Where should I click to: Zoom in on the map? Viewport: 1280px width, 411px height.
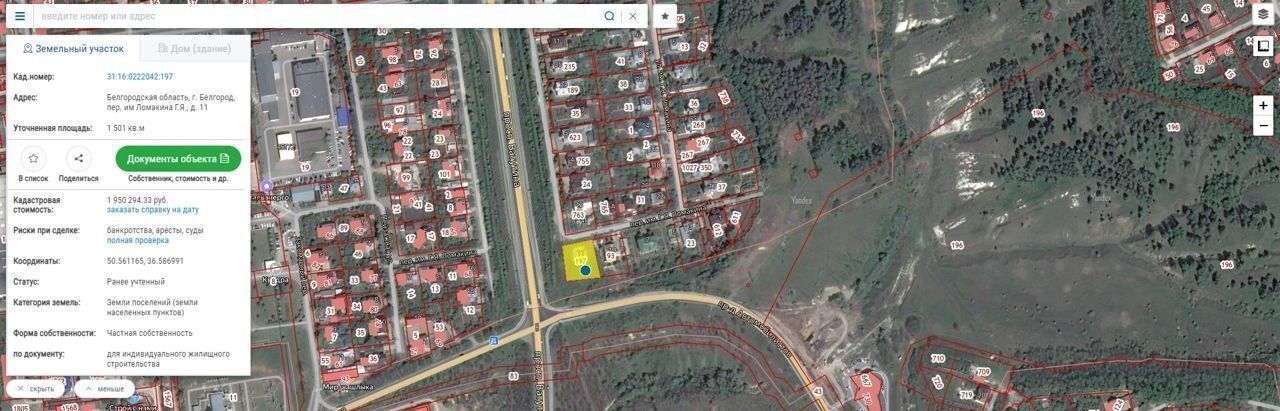1264,104
